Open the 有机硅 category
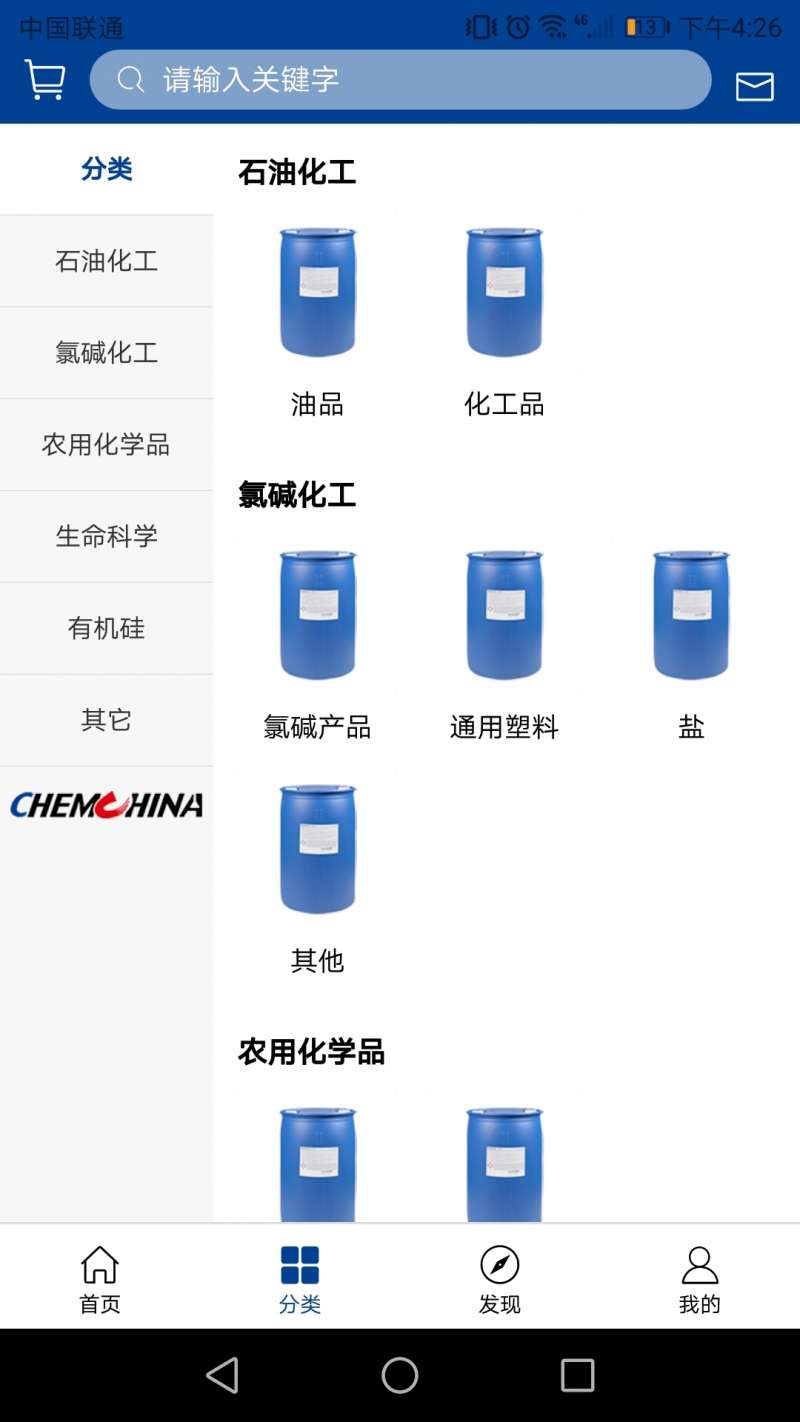 (x=106, y=629)
